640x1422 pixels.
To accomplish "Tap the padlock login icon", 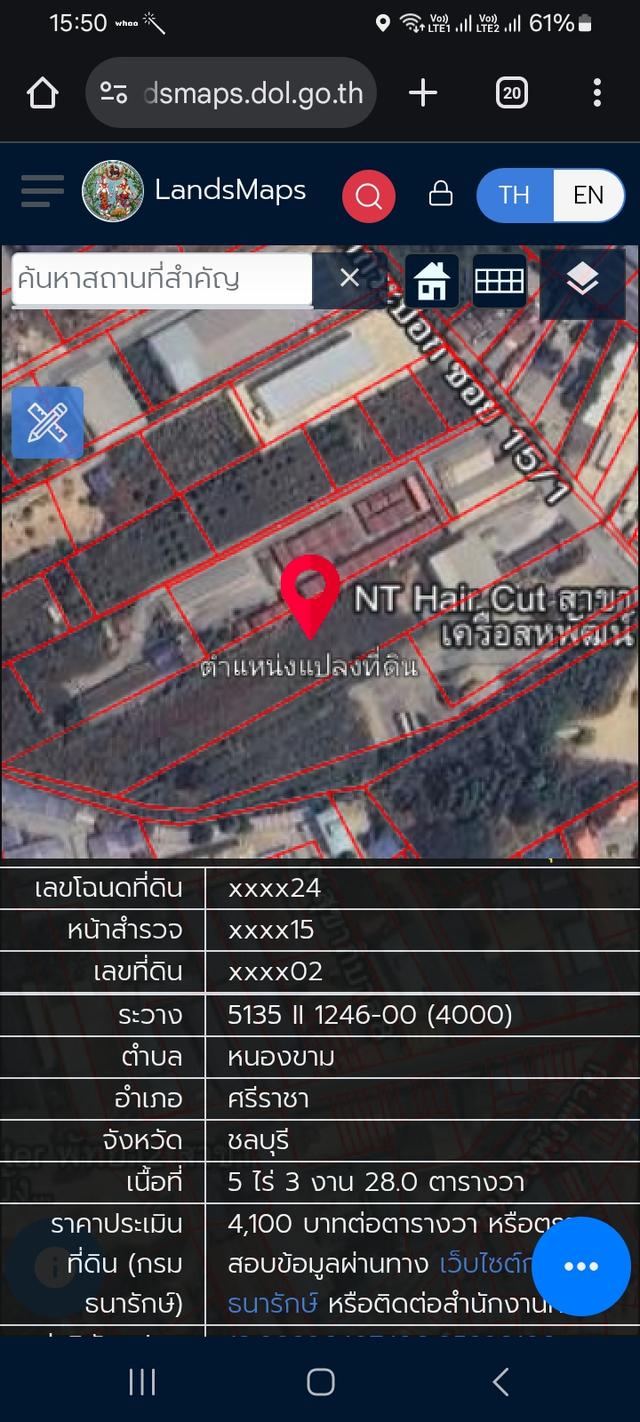I will click(440, 194).
